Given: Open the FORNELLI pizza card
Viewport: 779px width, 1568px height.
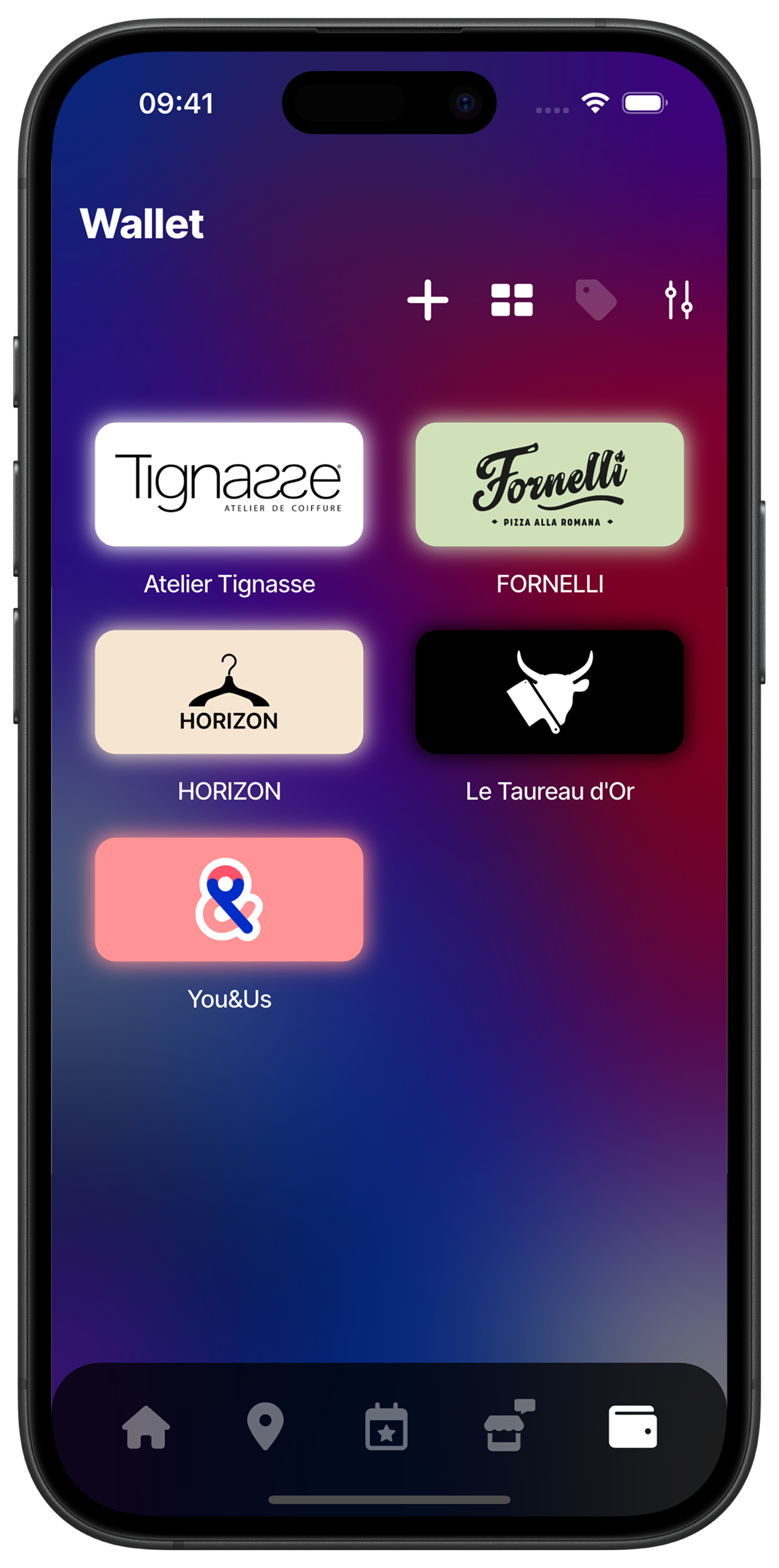Looking at the screenshot, I should click(x=550, y=484).
